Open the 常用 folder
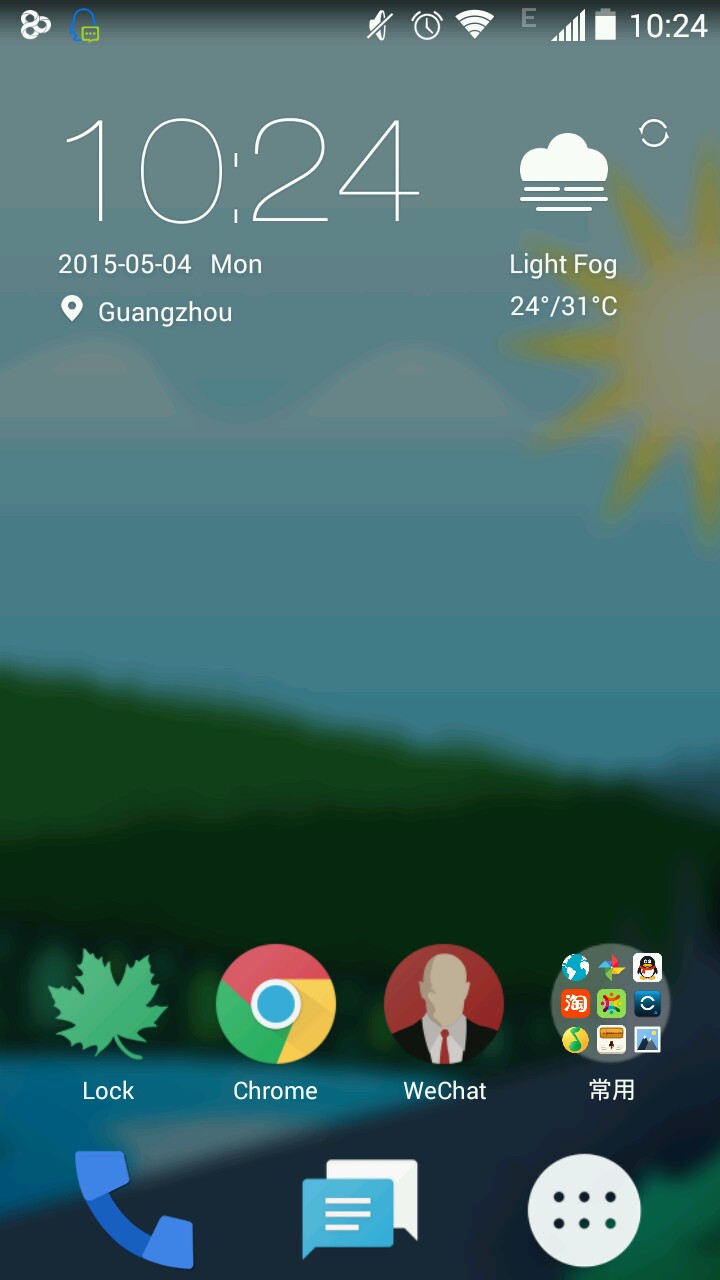Image resolution: width=720 pixels, height=1280 pixels. 611,1004
